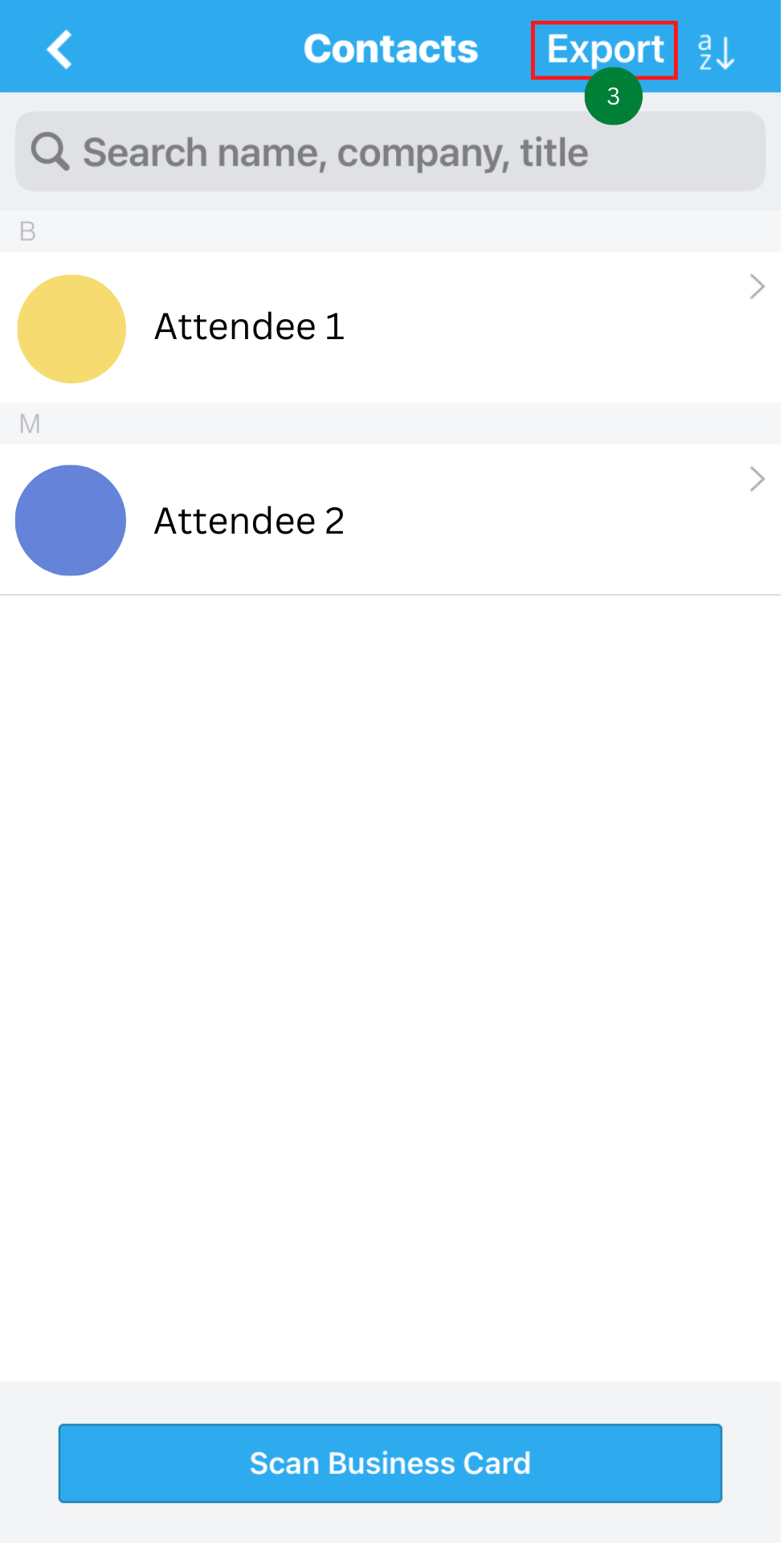Tap the back chevron in the header
The width and height of the screenshot is (784, 1543).
(x=59, y=48)
